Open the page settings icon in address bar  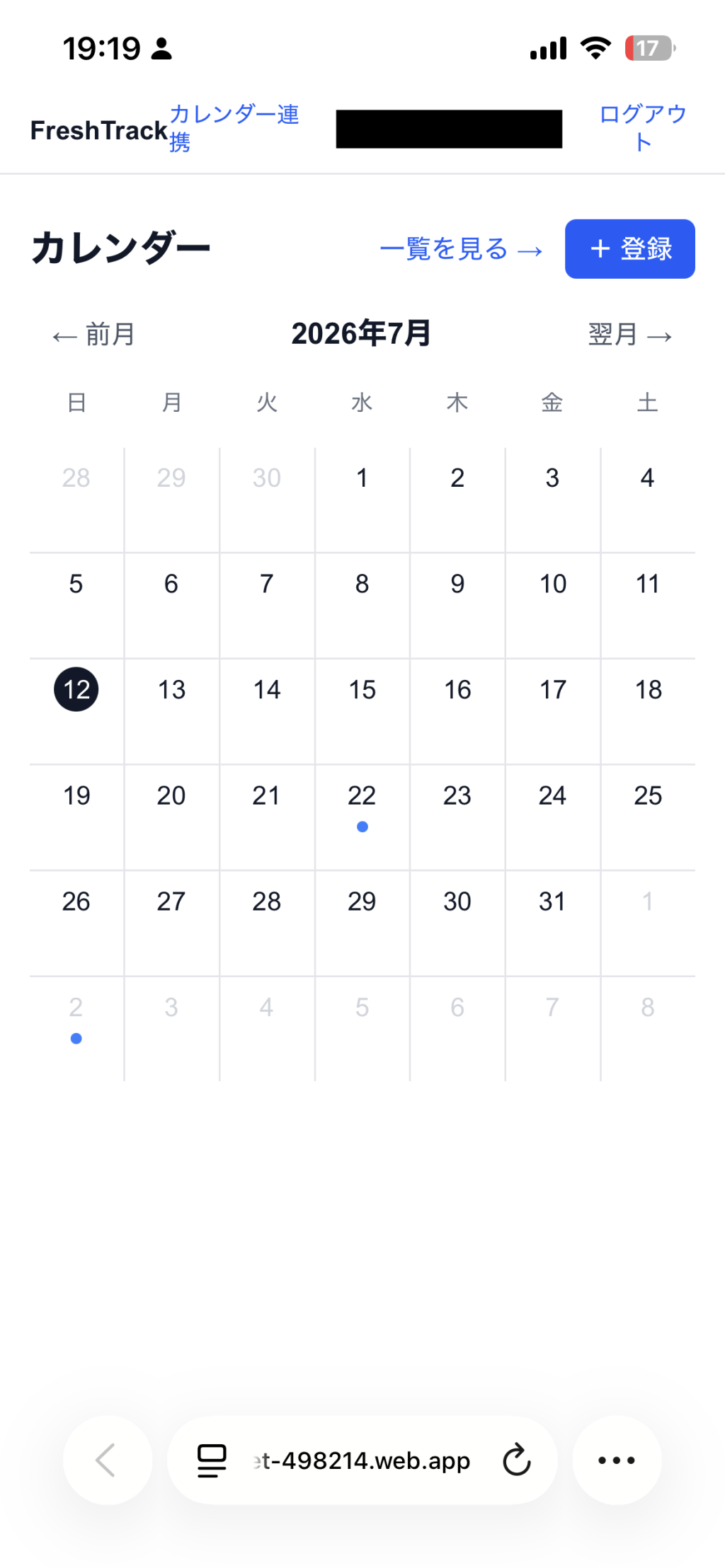(x=212, y=1460)
